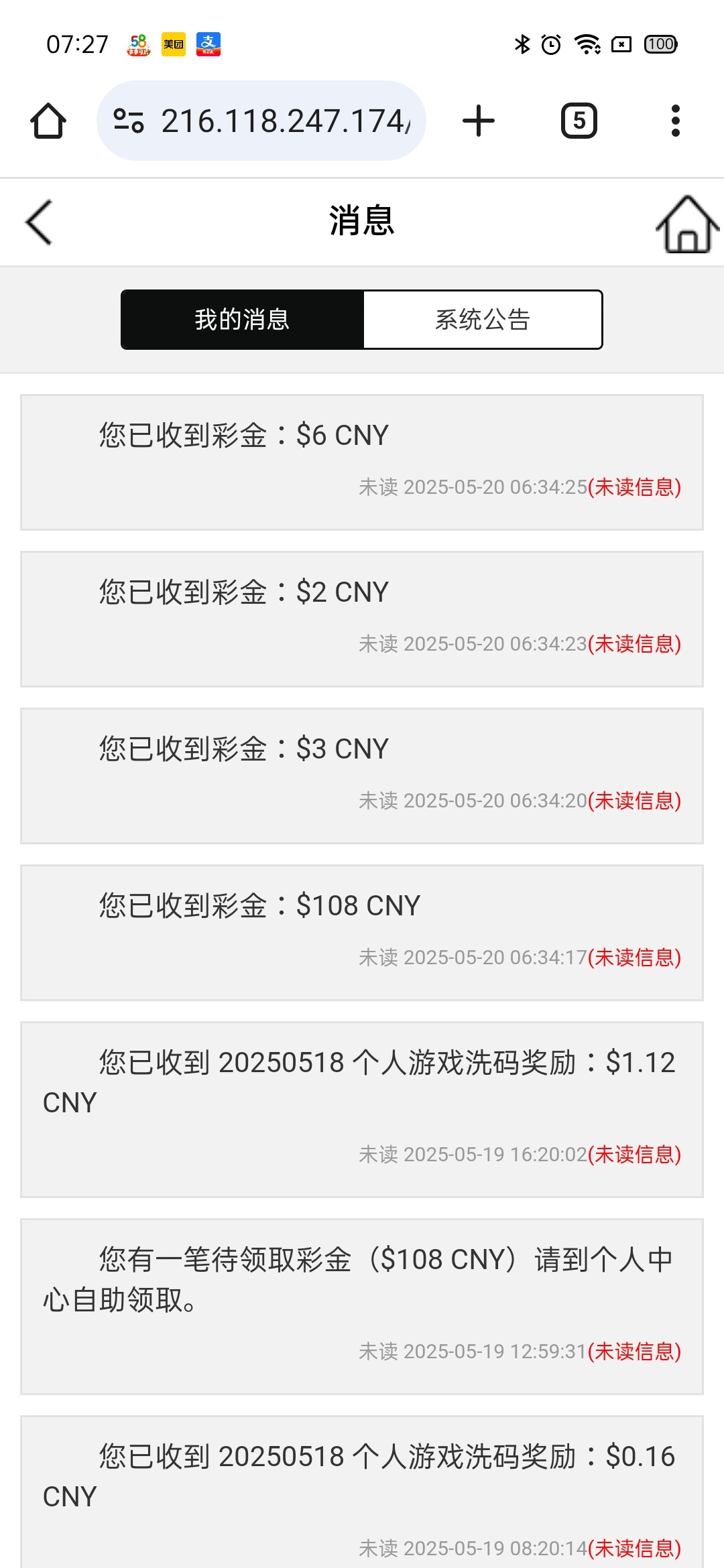The width and height of the screenshot is (724, 1568).
Task: Switch to the 系统公告 tab
Action: click(x=483, y=320)
